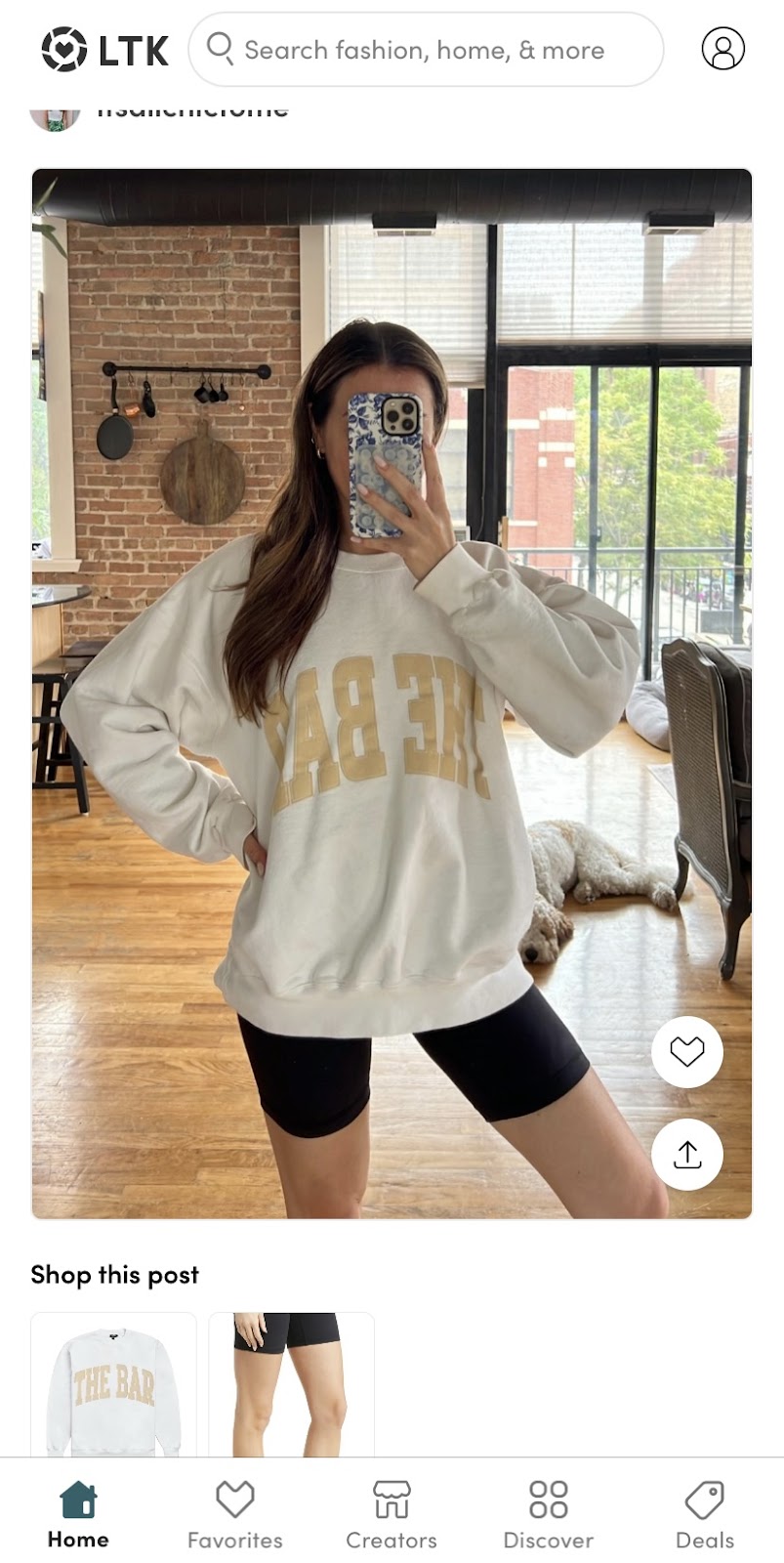The height and width of the screenshot is (1563, 784).
Task: Open the black biker shorts product
Action: click(291, 1384)
